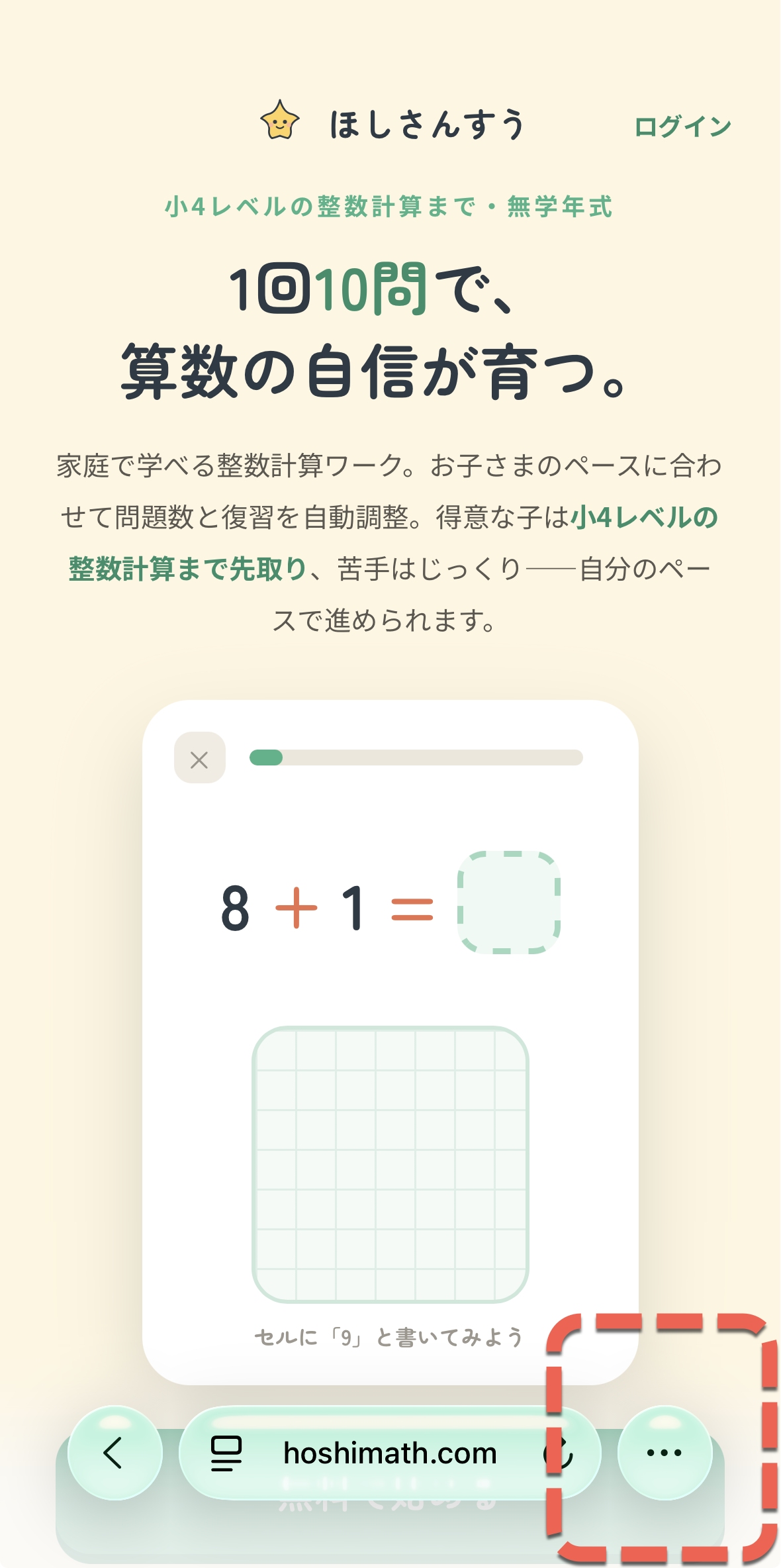Open the page menu icon in address bar
The image size is (781, 1568).
[226, 1453]
